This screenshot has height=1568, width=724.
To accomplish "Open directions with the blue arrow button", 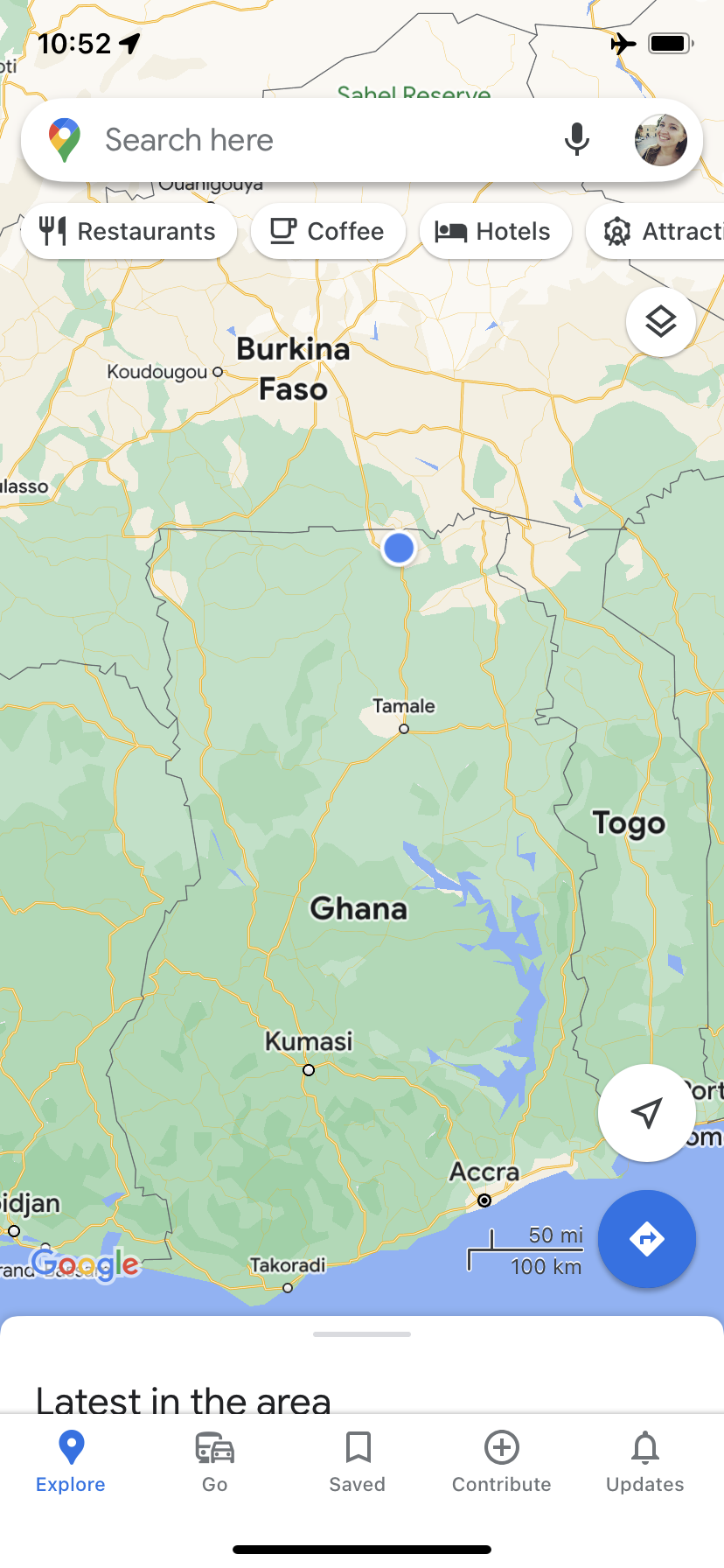I will coord(646,1239).
